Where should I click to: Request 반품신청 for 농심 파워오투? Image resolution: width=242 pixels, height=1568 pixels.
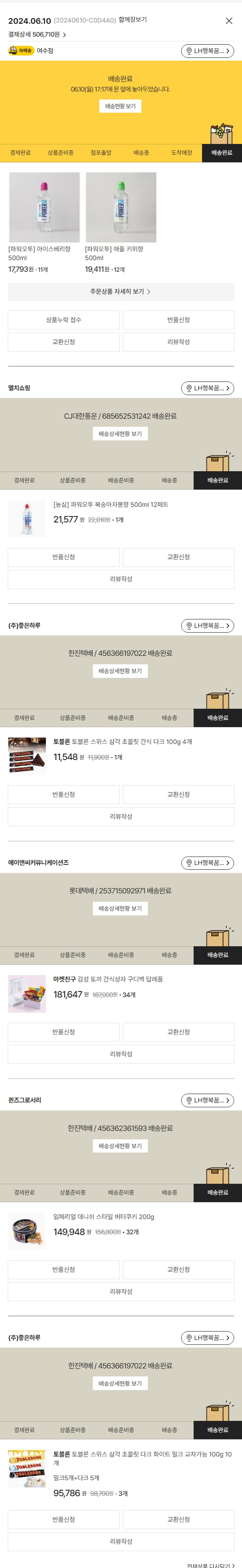[x=63, y=557]
